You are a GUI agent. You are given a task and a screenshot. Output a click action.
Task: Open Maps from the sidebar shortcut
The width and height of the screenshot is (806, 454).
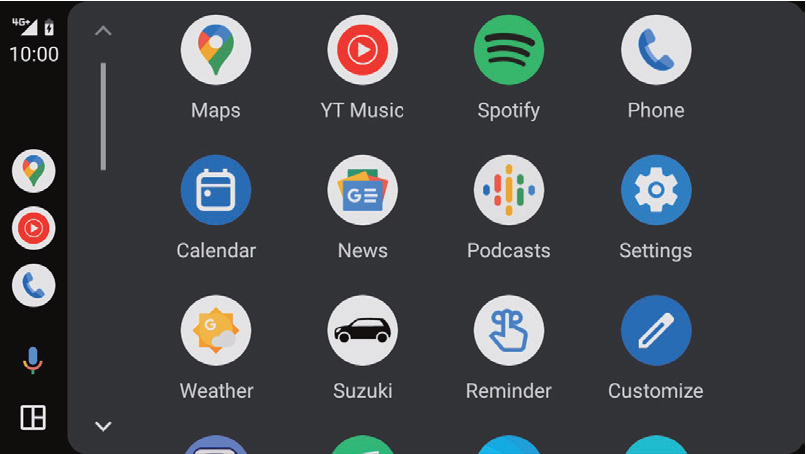pyautogui.click(x=33, y=171)
